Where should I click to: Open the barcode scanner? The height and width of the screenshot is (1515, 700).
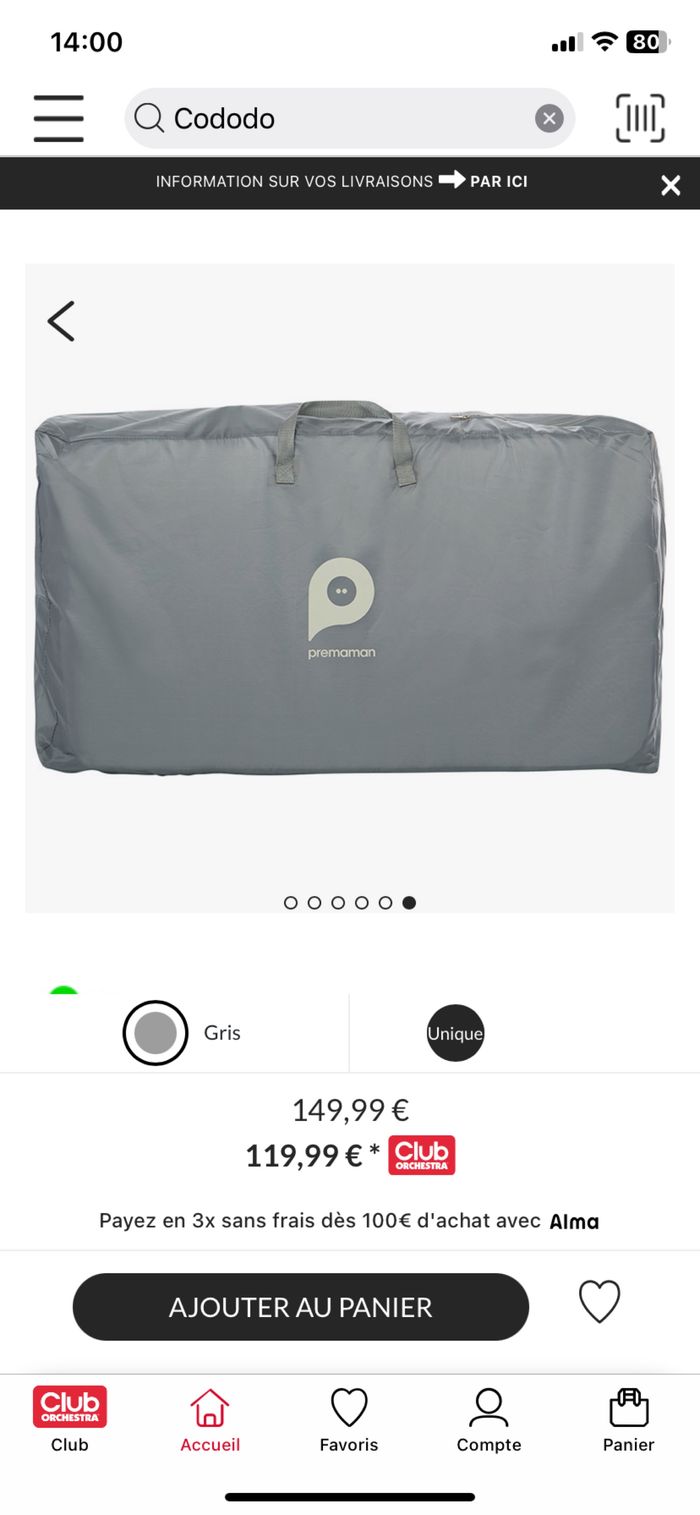640,118
